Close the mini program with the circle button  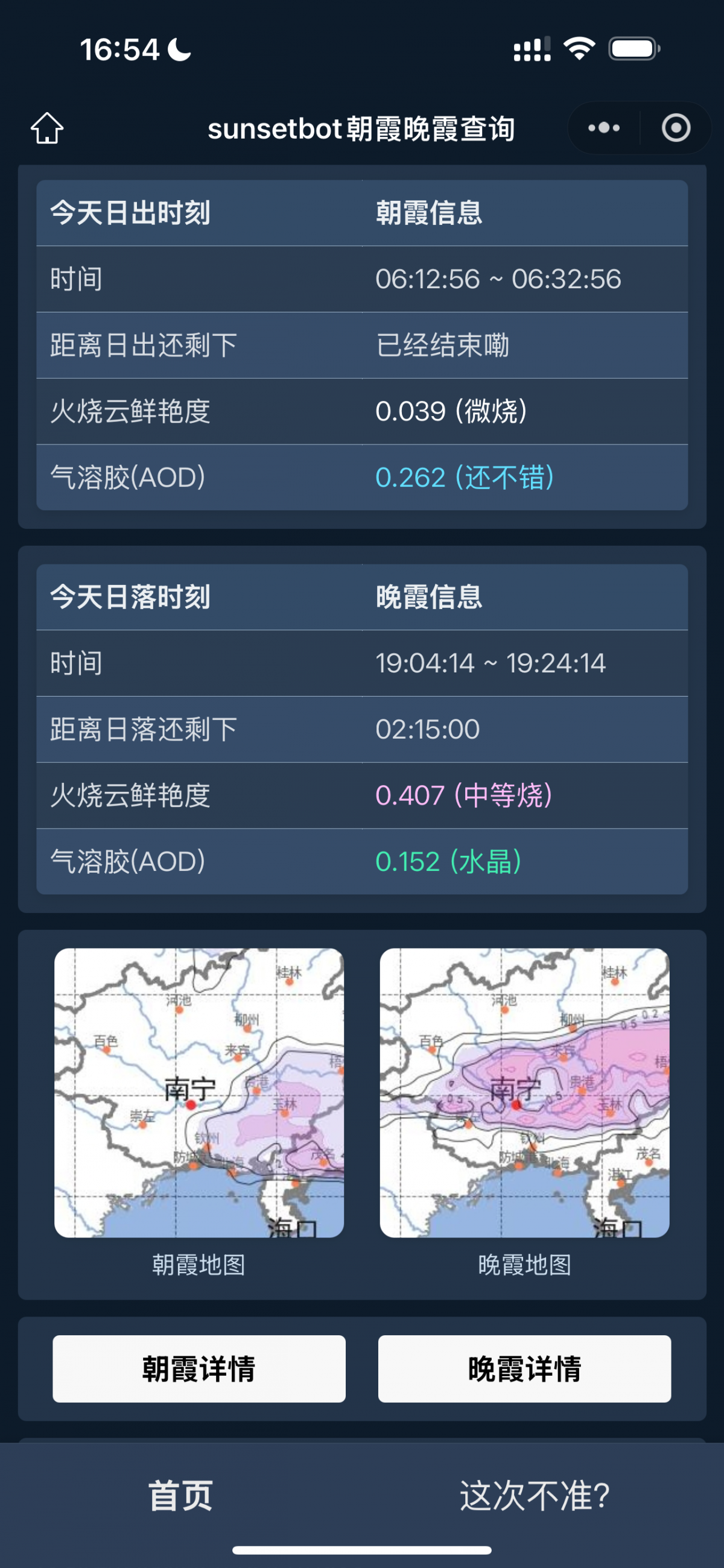click(676, 128)
